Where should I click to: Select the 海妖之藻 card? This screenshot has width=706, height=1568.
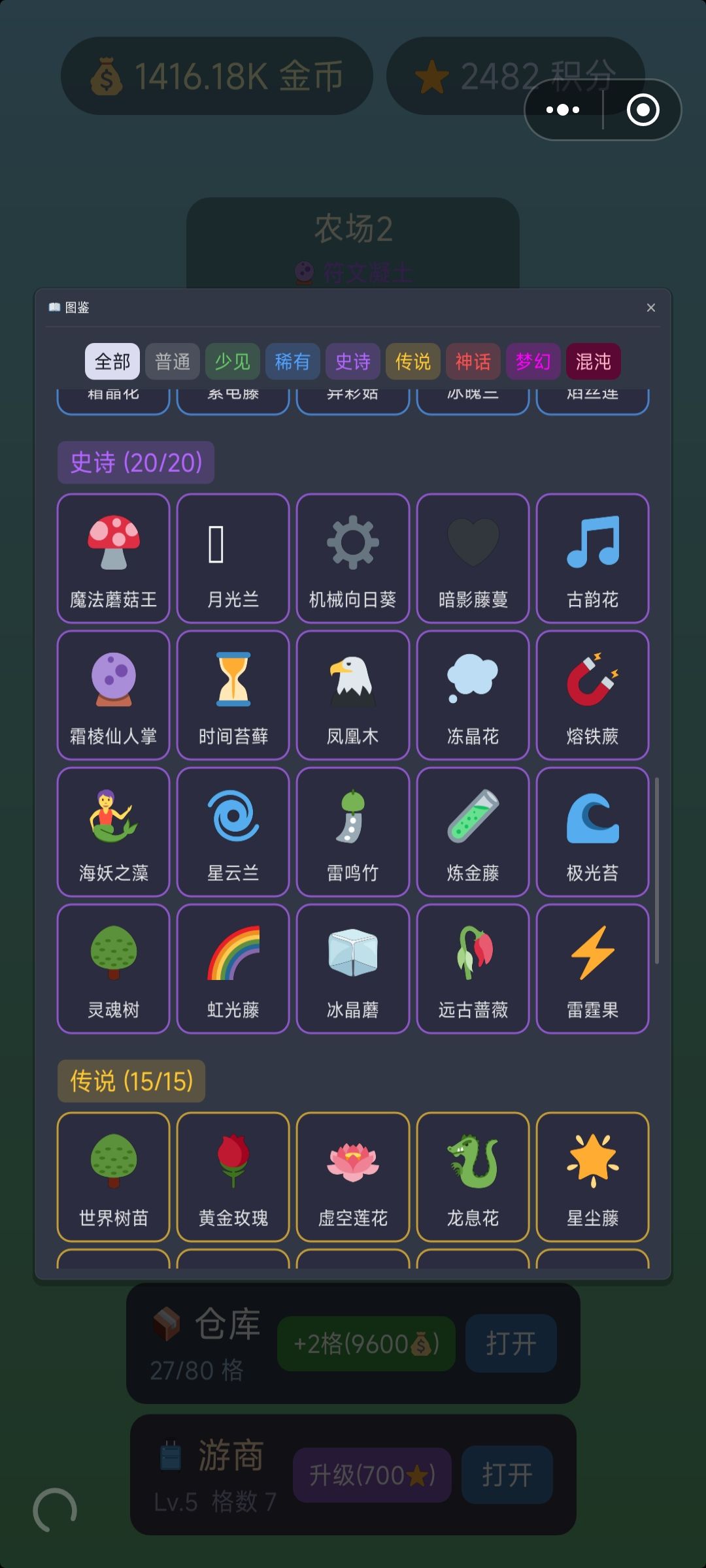pyautogui.click(x=114, y=832)
